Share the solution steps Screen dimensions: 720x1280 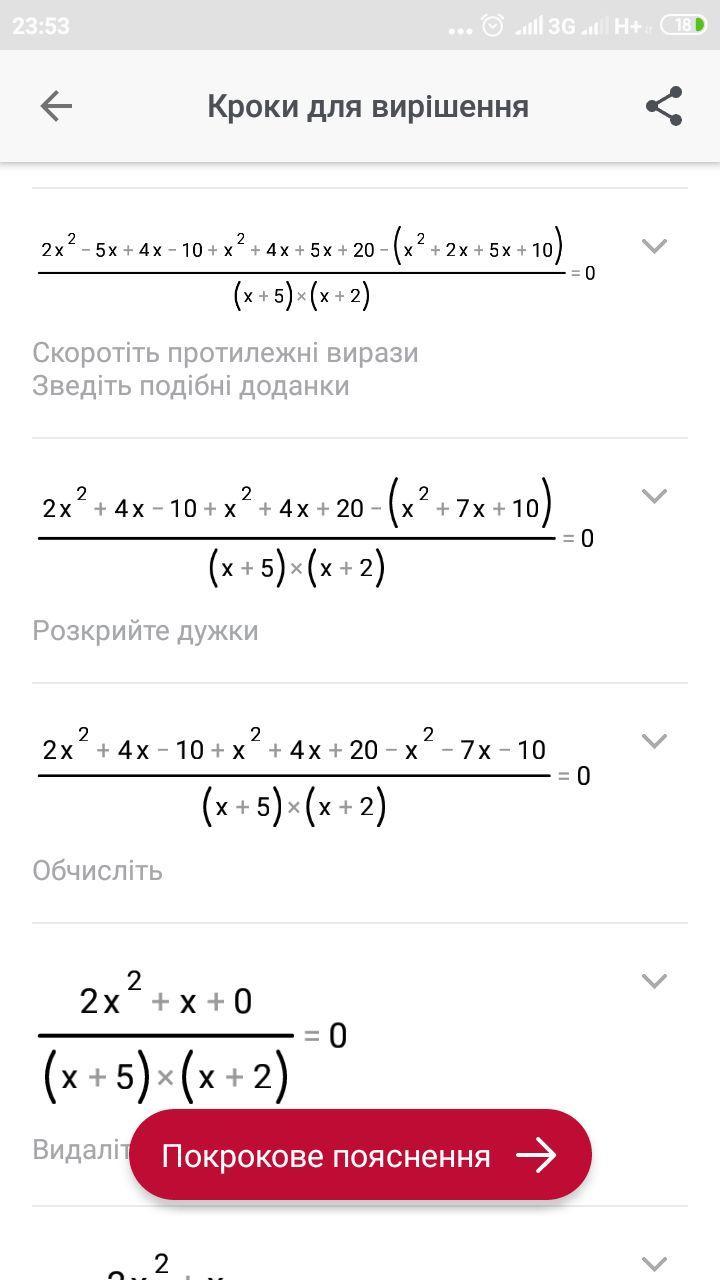pos(664,106)
